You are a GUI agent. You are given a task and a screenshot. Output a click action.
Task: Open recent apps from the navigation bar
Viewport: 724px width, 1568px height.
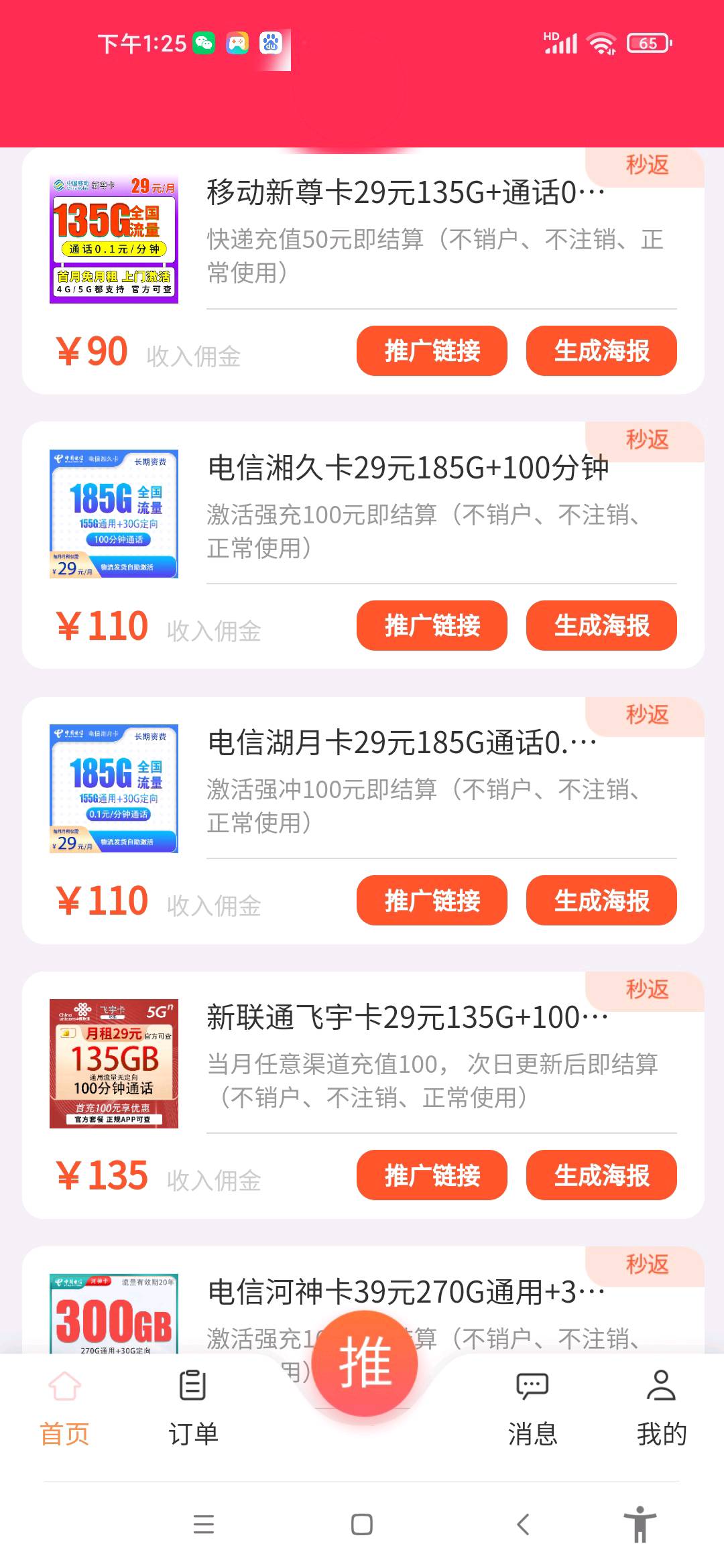tap(204, 1524)
